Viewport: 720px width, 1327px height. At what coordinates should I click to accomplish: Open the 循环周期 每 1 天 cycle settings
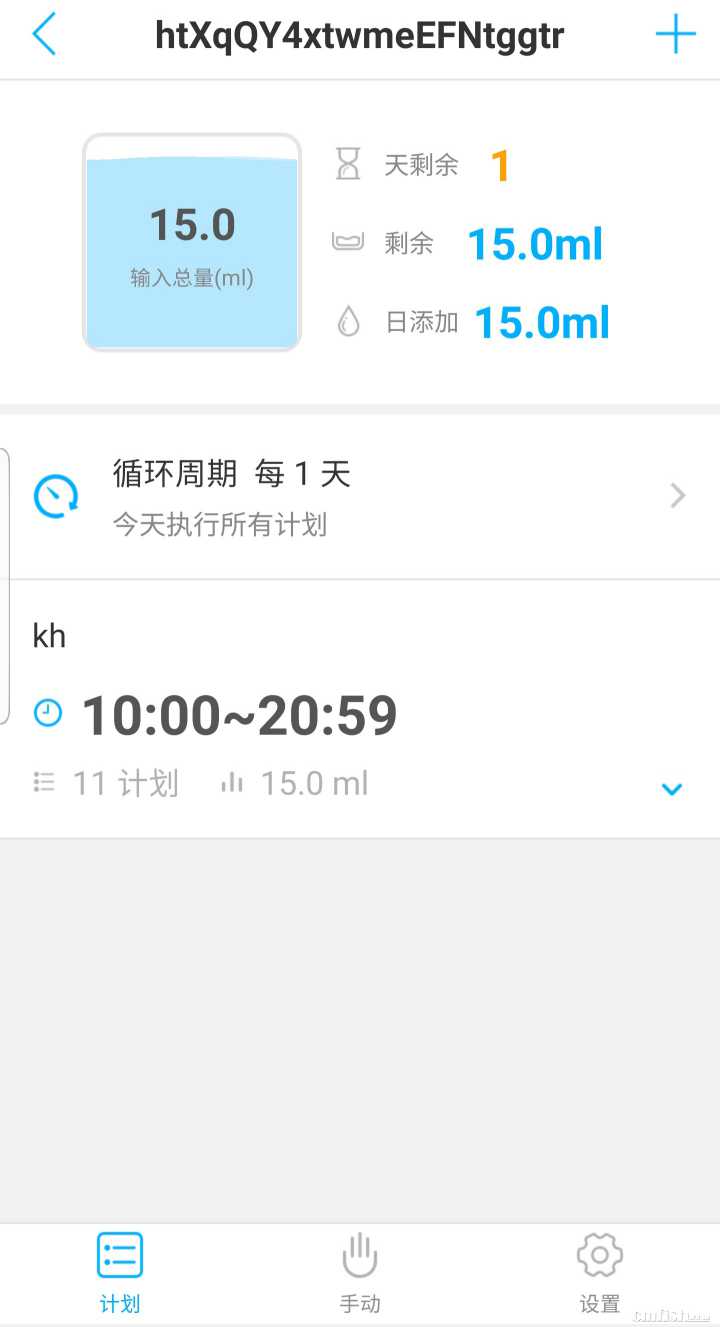(360, 496)
